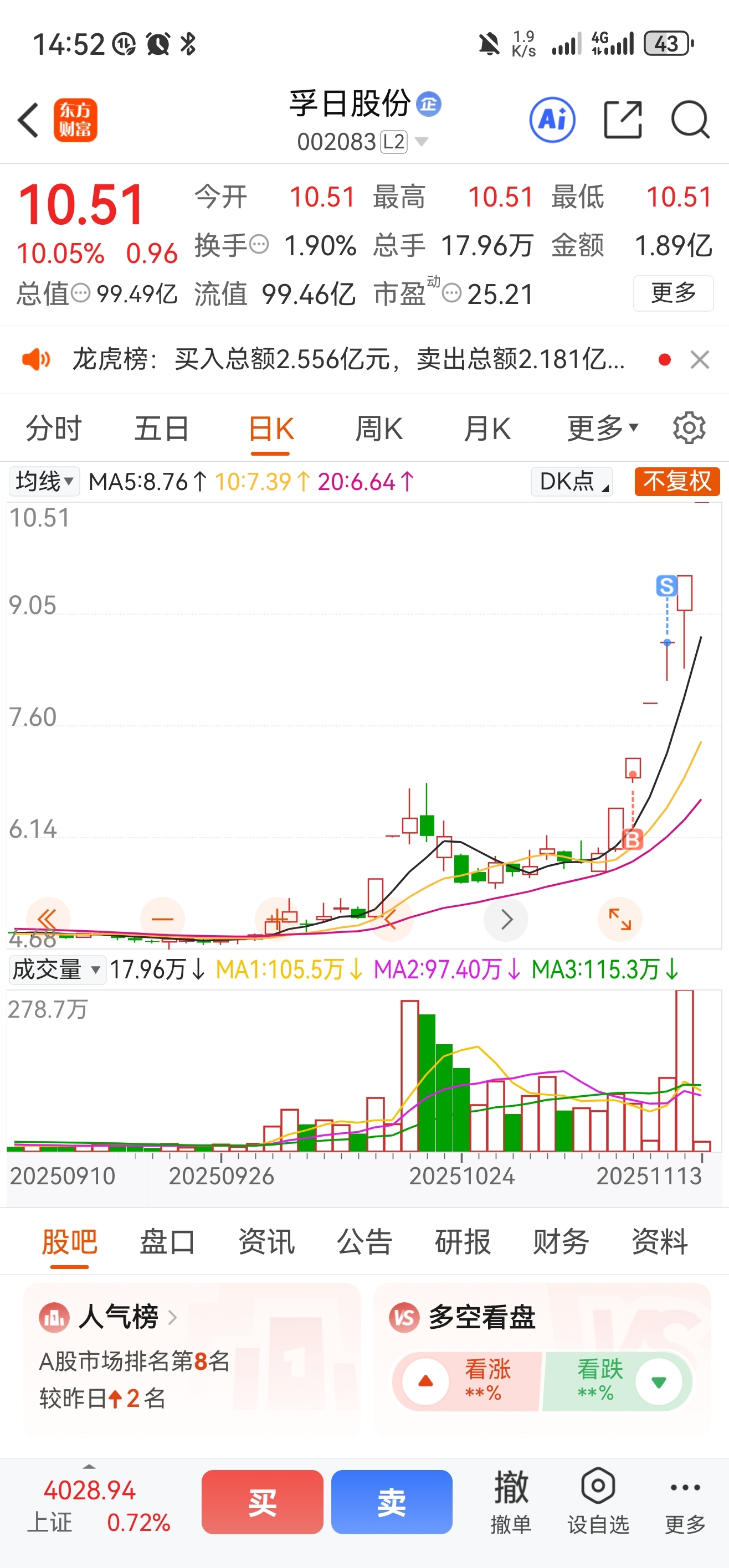Open chart settings gear

(x=689, y=429)
